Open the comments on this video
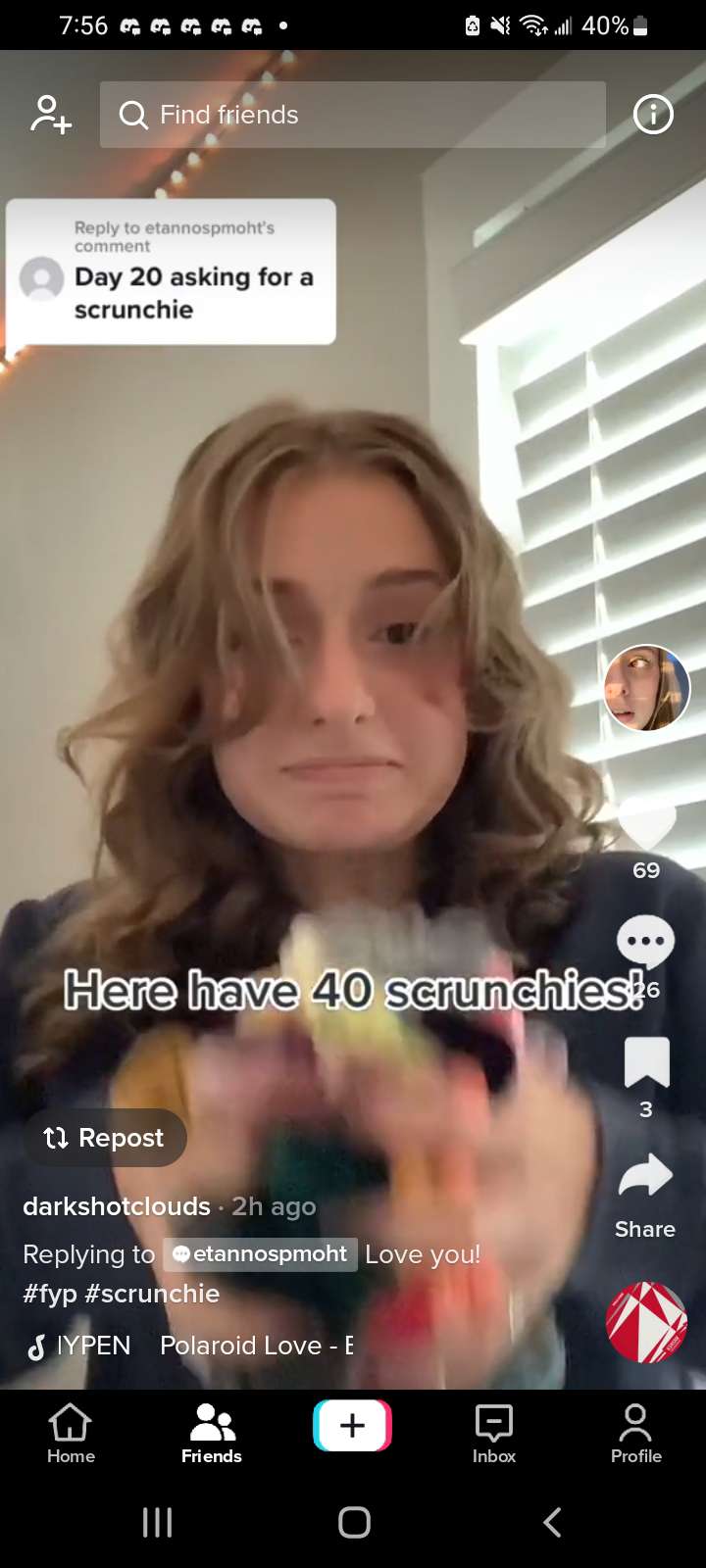706x1568 pixels. (645, 943)
